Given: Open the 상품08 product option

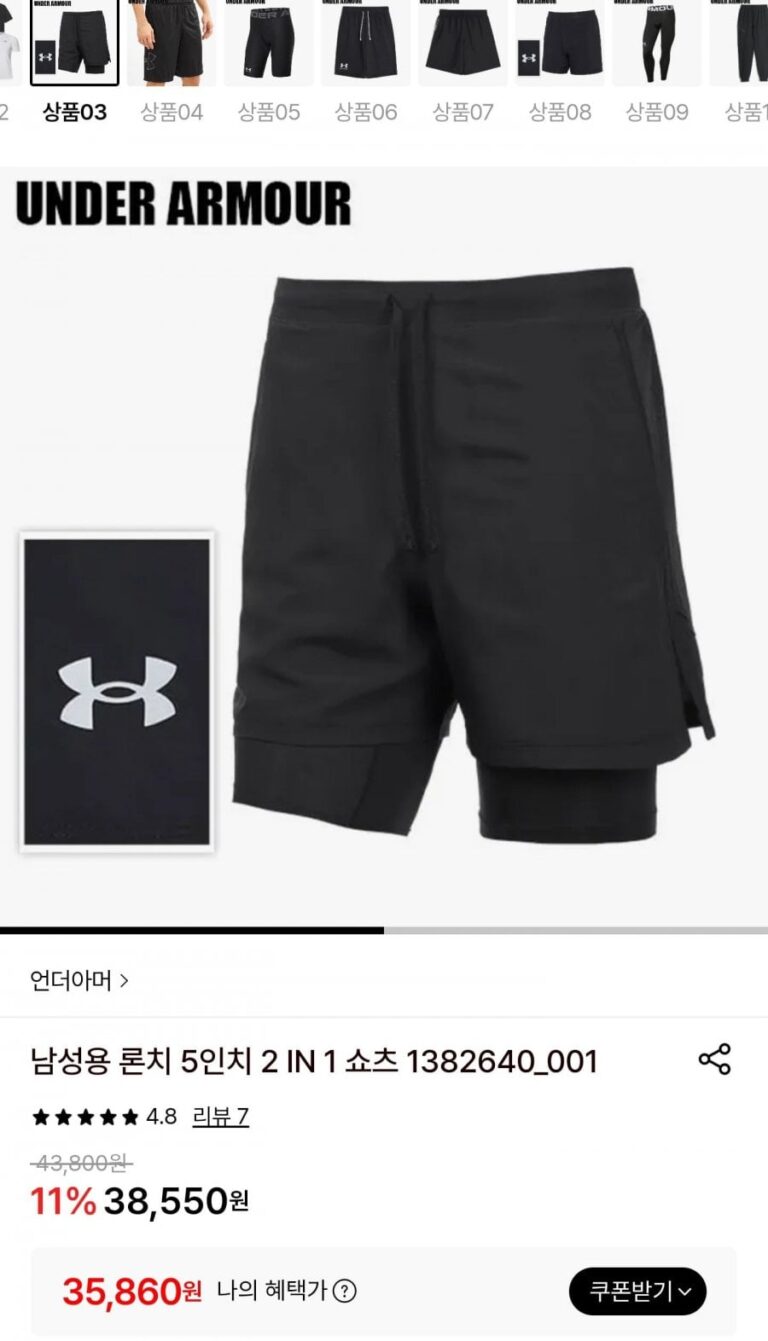Looking at the screenshot, I should pyautogui.click(x=560, y=45).
